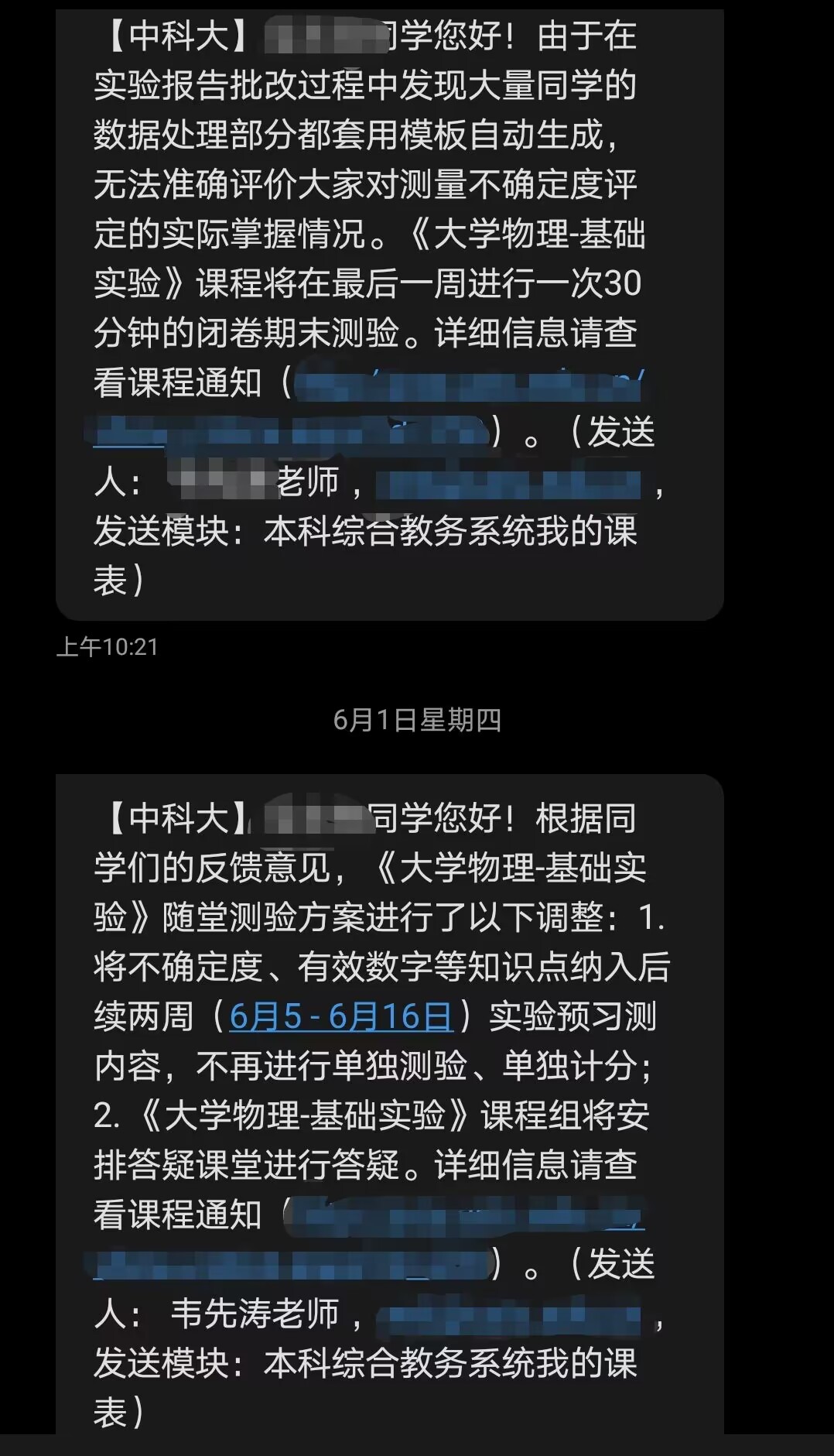Open the 6月5 - 6月16日 date link

(341, 1016)
